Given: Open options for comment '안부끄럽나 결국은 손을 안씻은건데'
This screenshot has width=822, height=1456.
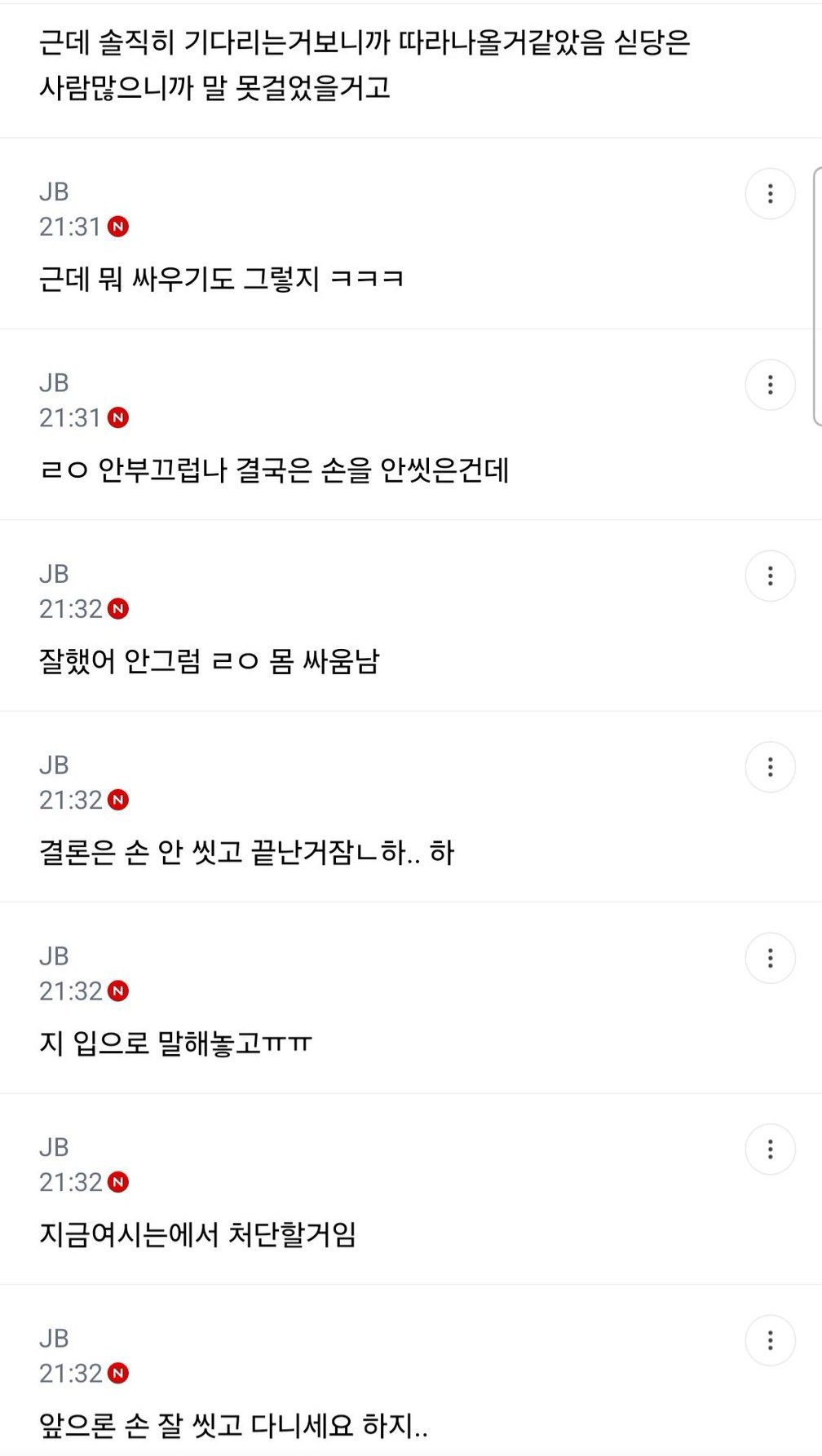Looking at the screenshot, I should (x=770, y=385).
